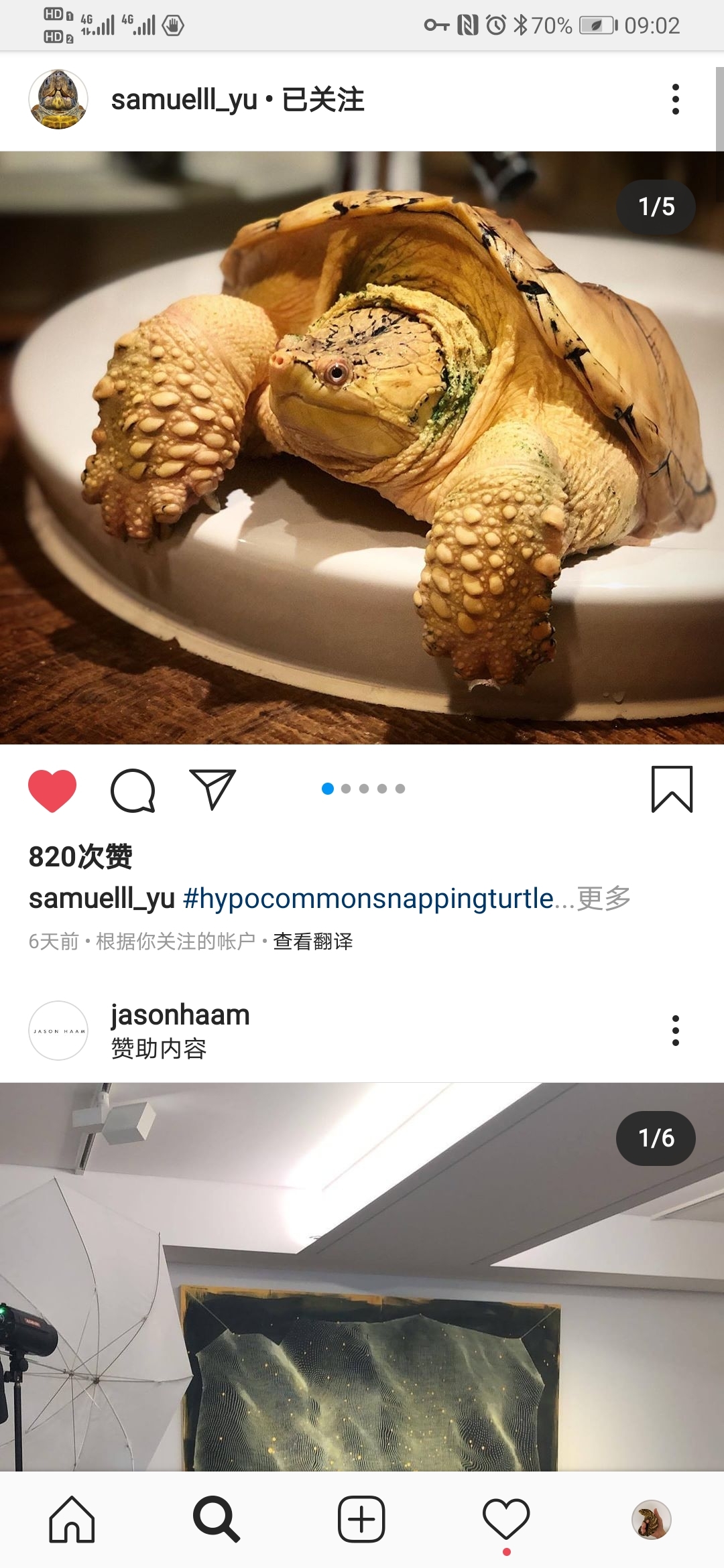
Task: Open the #hypocommonsnappingturtle hashtag
Action: [368, 898]
